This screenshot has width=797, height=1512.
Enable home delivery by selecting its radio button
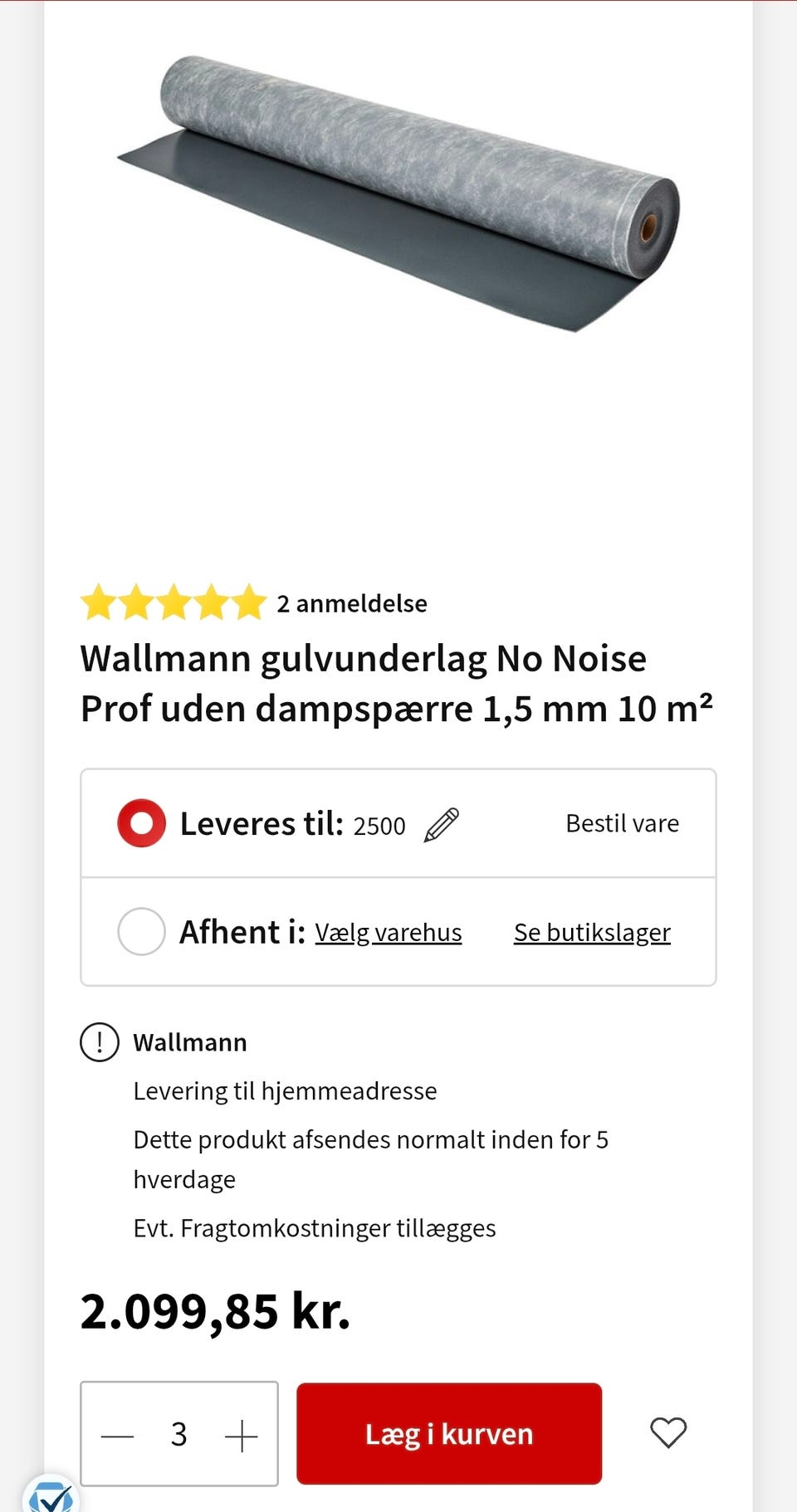tap(142, 823)
